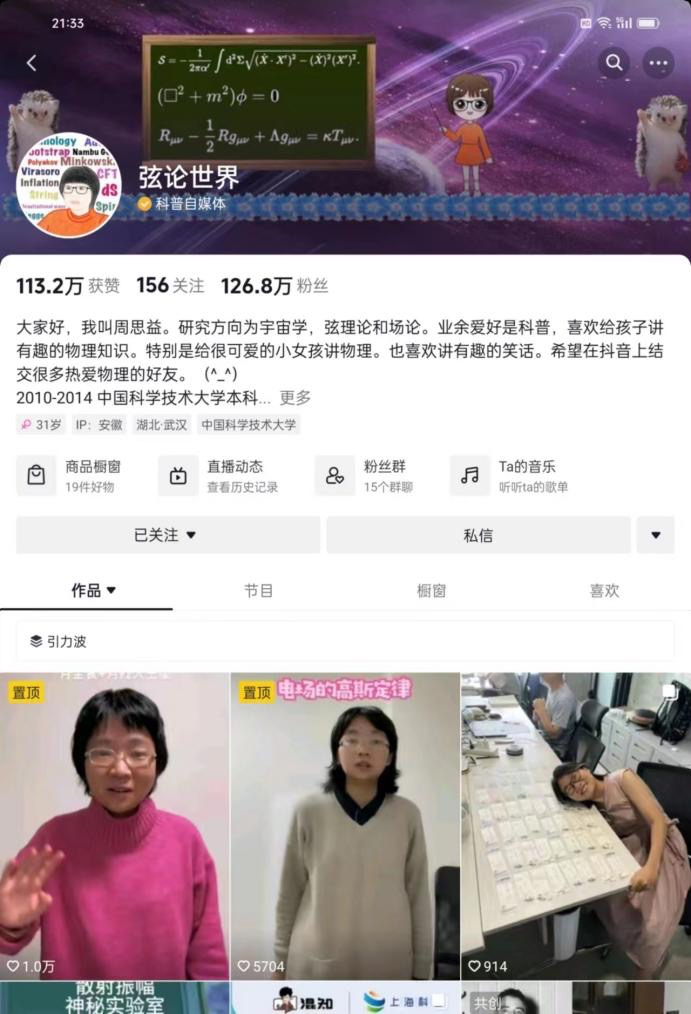Open the office desk video with 914 likes

[x=575, y=825]
